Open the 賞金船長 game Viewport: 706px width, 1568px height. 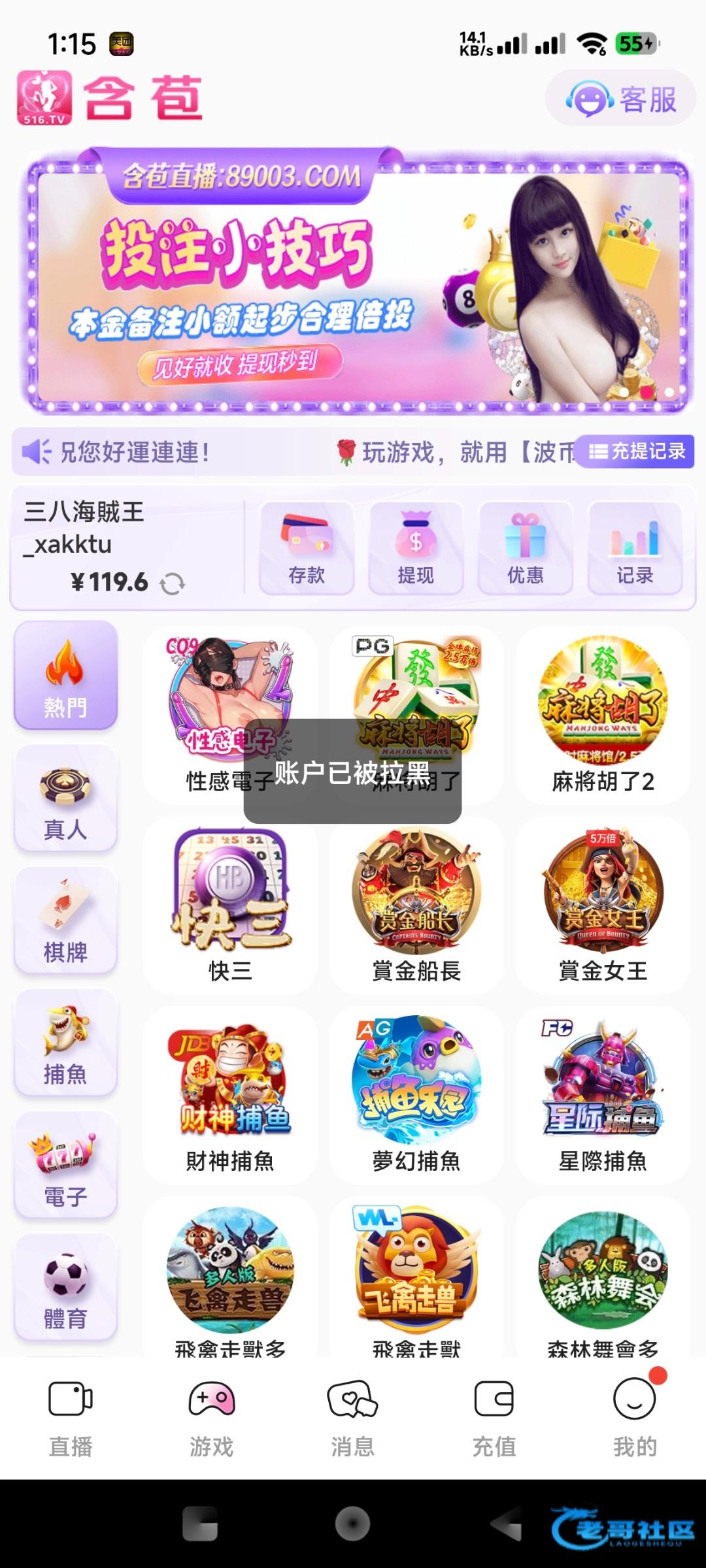pyautogui.click(x=416, y=905)
